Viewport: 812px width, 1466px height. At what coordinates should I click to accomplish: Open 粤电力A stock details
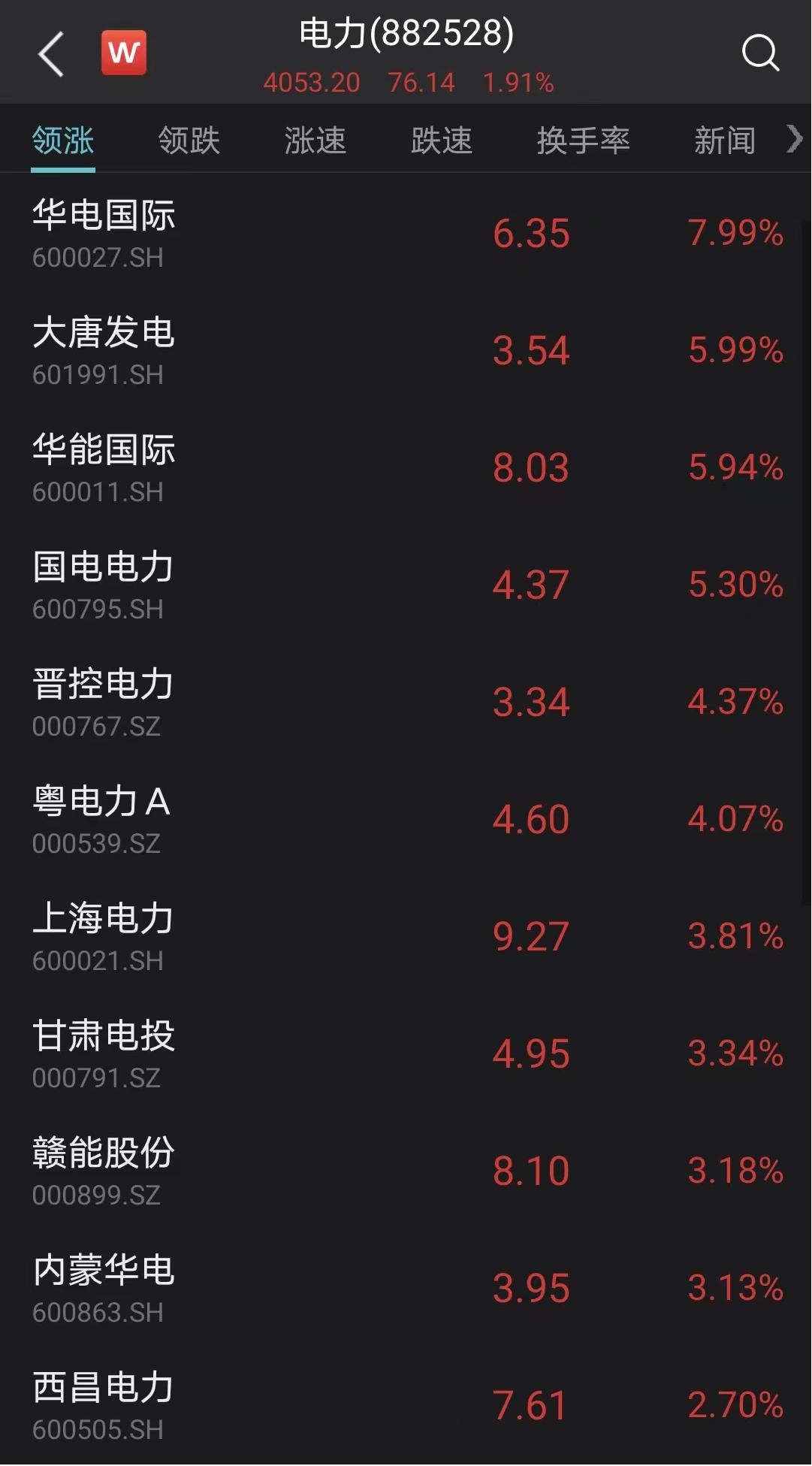406,819
